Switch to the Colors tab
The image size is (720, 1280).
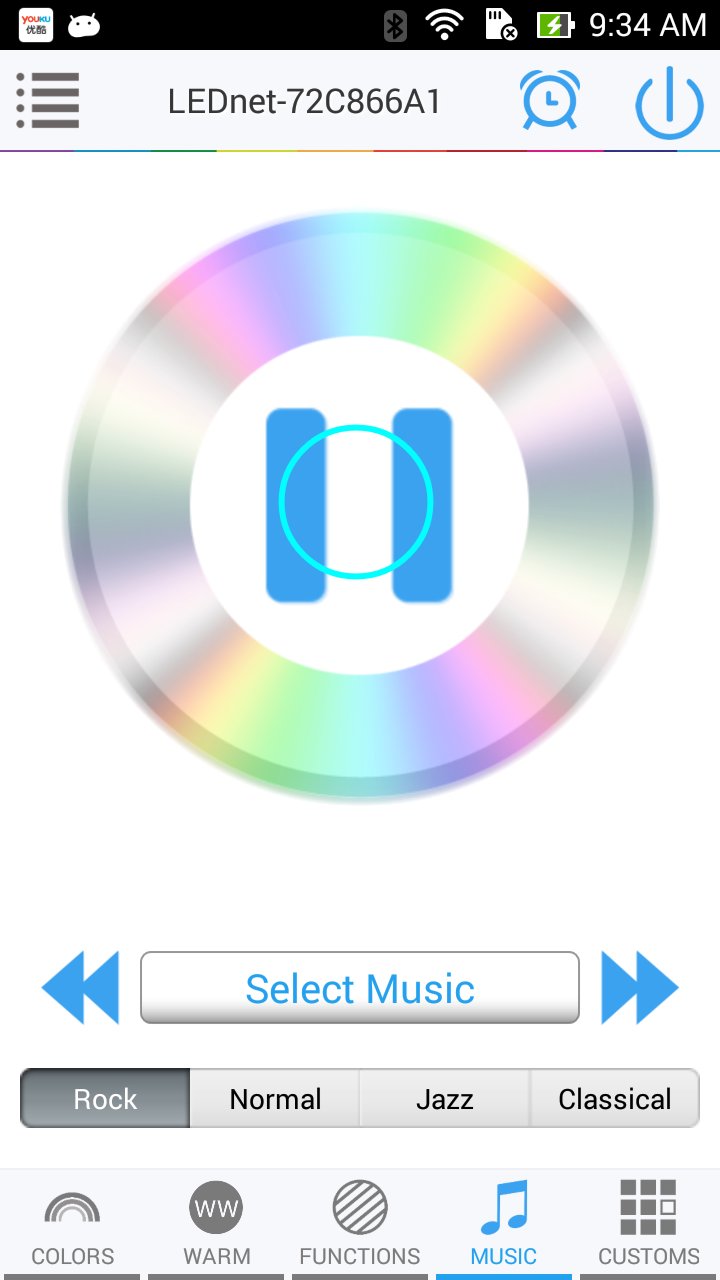click(72, 1225)
